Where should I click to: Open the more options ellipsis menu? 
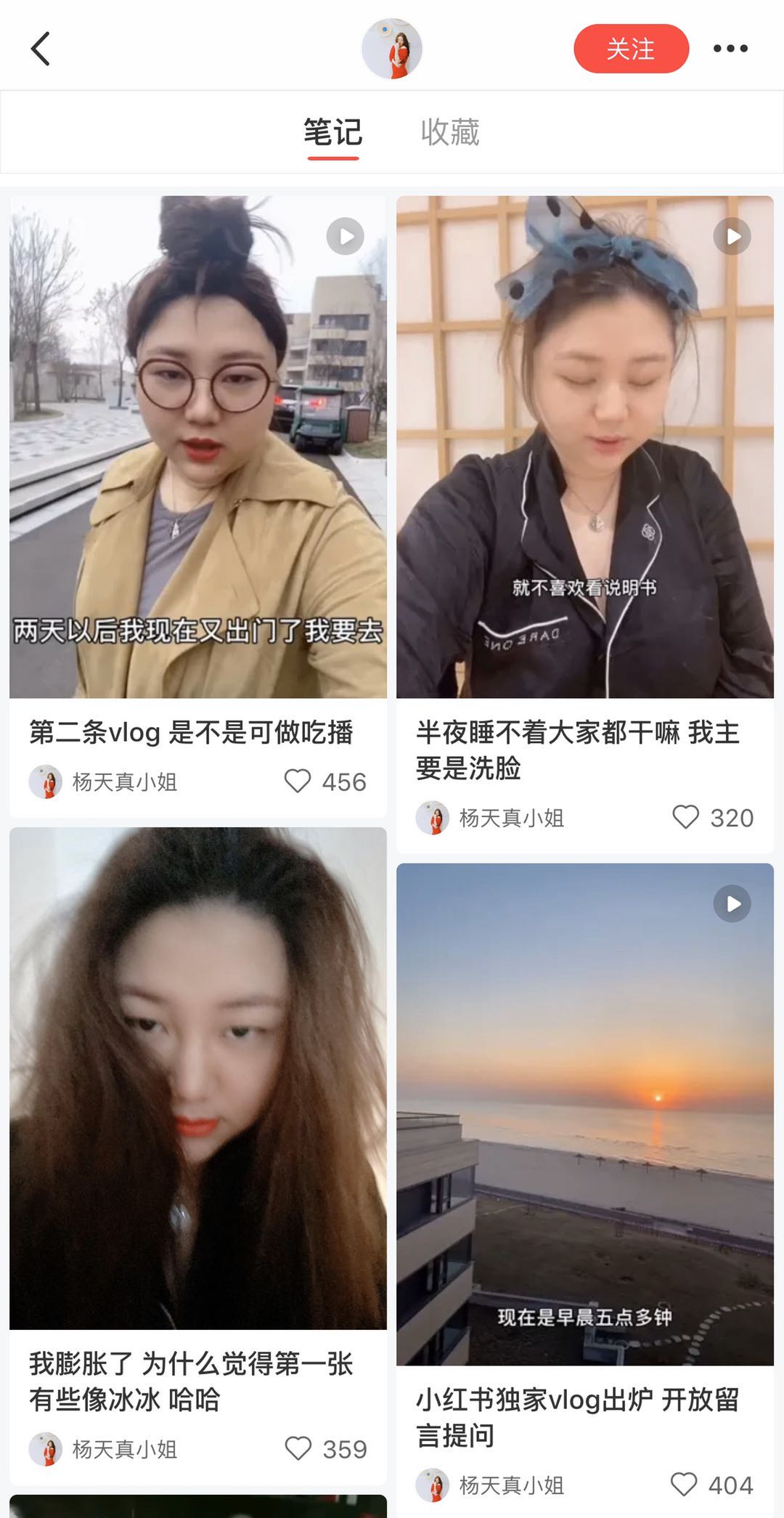733,49
